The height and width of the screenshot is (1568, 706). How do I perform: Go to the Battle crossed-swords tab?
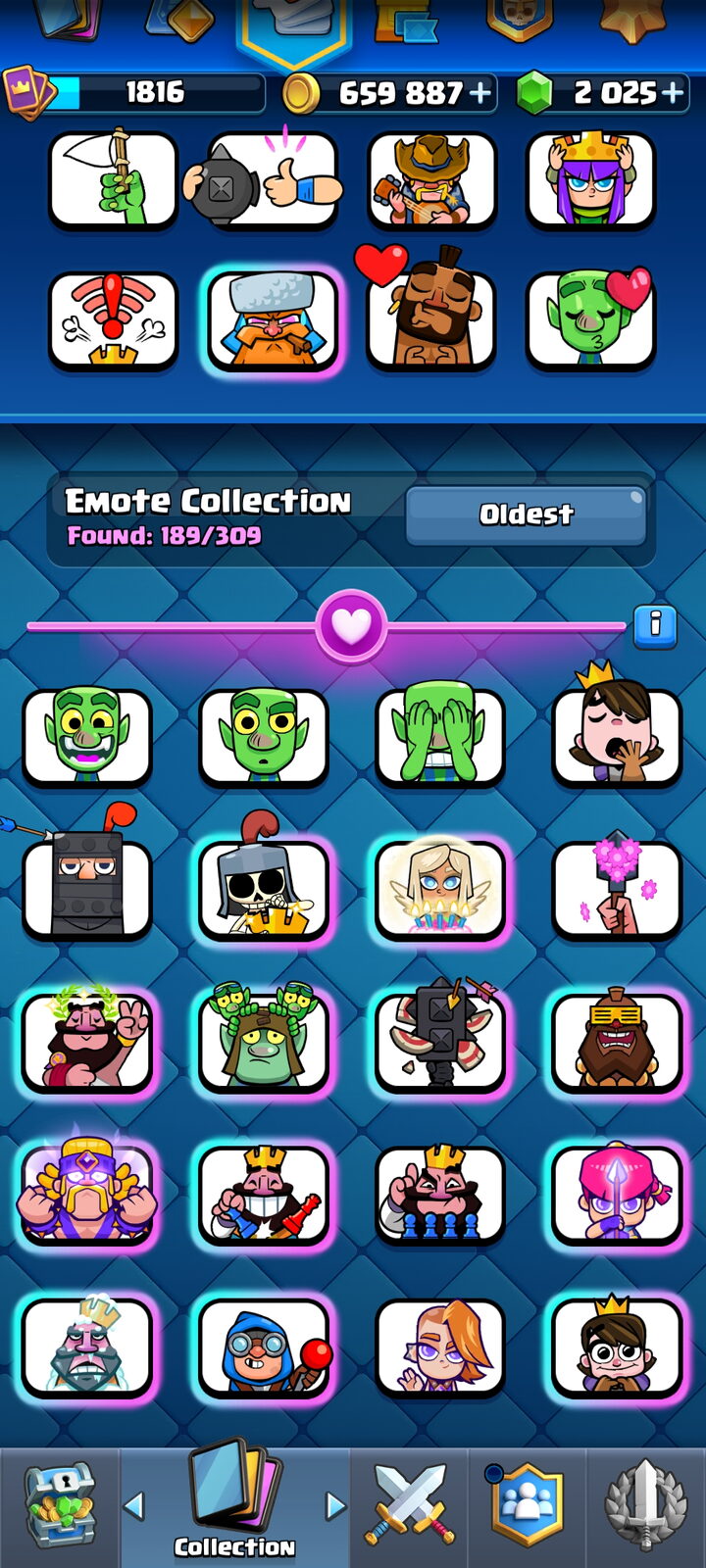(x=409, y=1506)
